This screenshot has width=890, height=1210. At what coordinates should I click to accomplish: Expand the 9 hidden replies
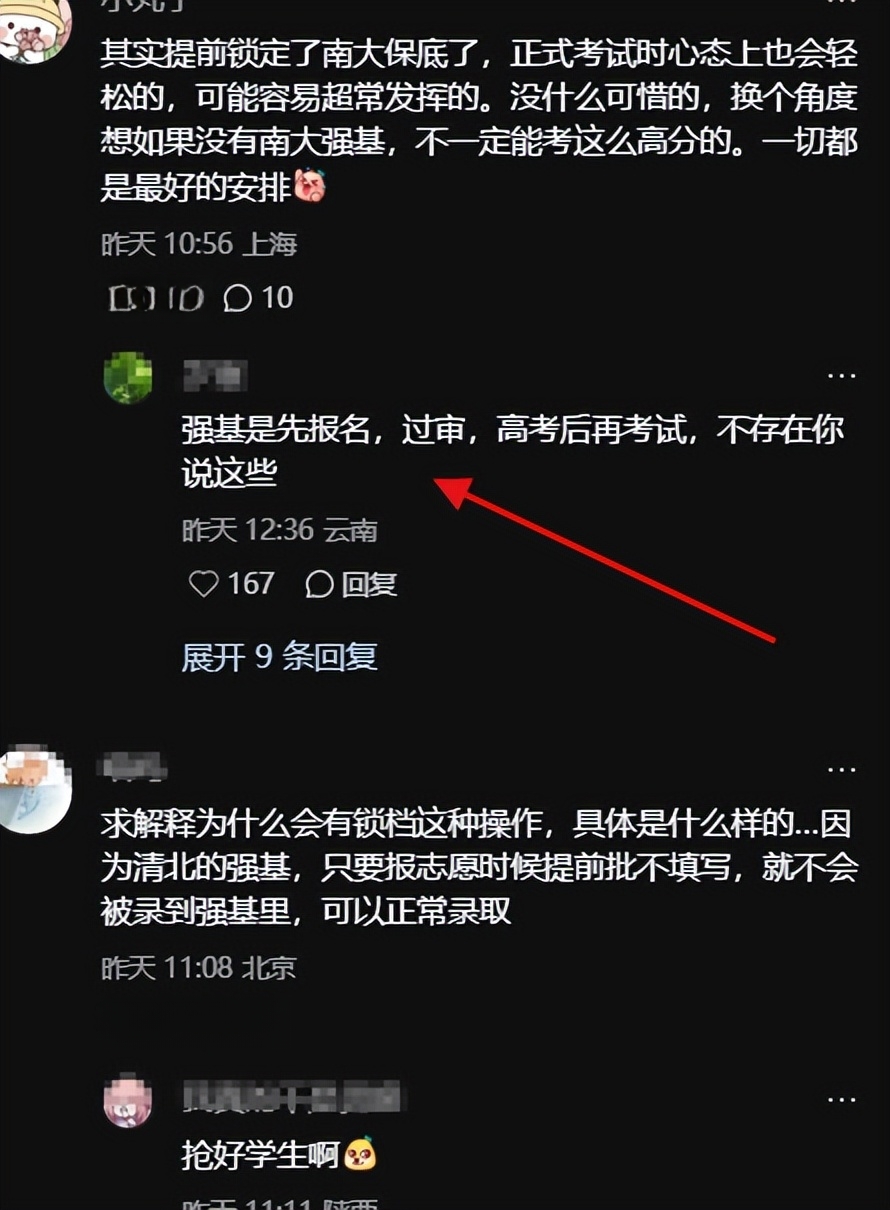point(279,657)
